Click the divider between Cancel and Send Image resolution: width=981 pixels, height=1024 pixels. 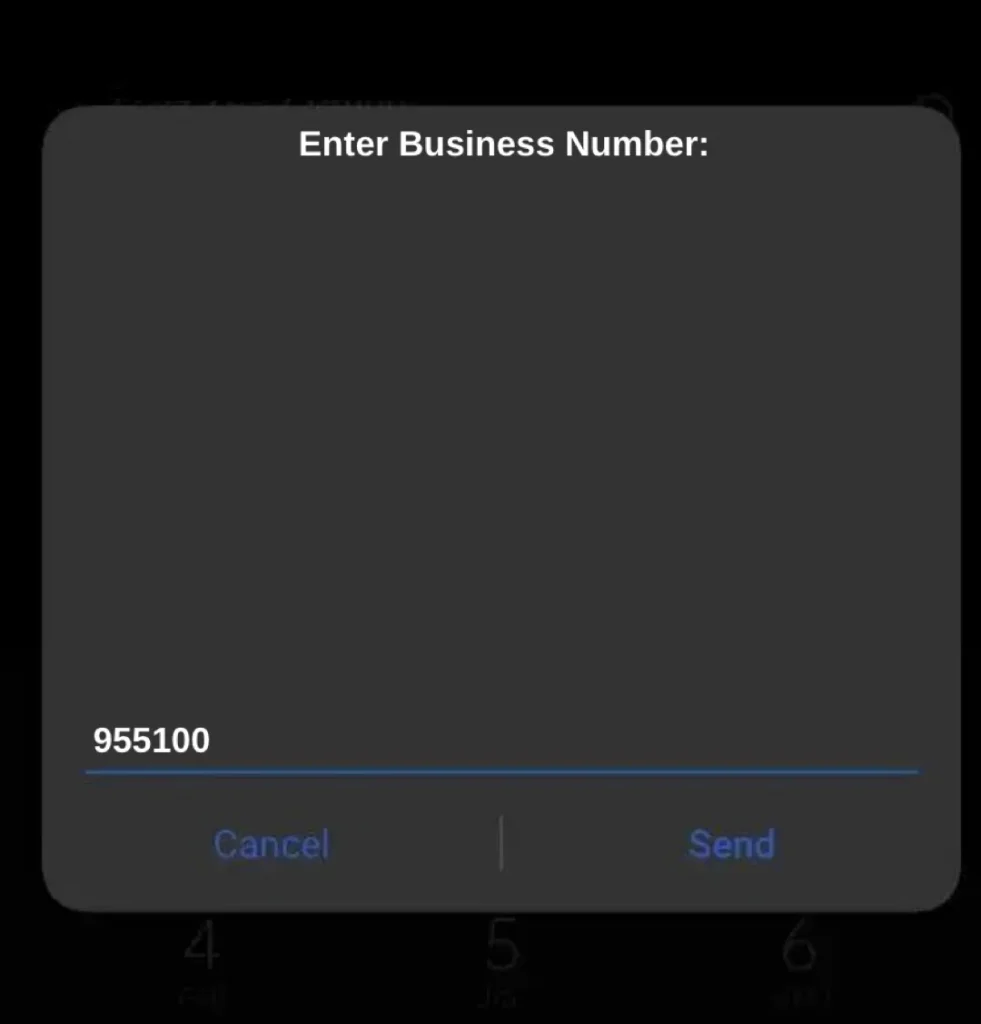[501, 845]
